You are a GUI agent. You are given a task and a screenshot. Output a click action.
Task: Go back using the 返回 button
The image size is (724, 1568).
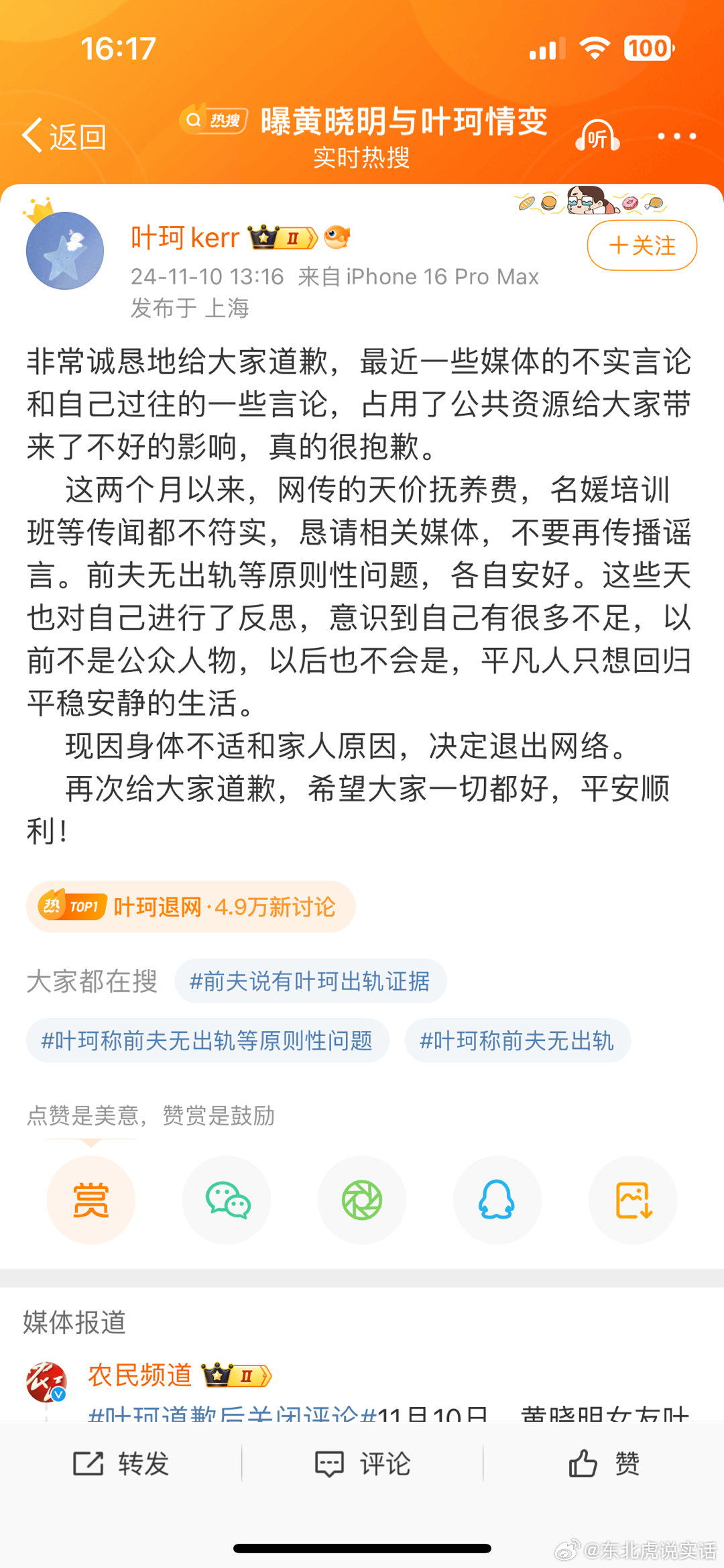click(x=64, y=136)
